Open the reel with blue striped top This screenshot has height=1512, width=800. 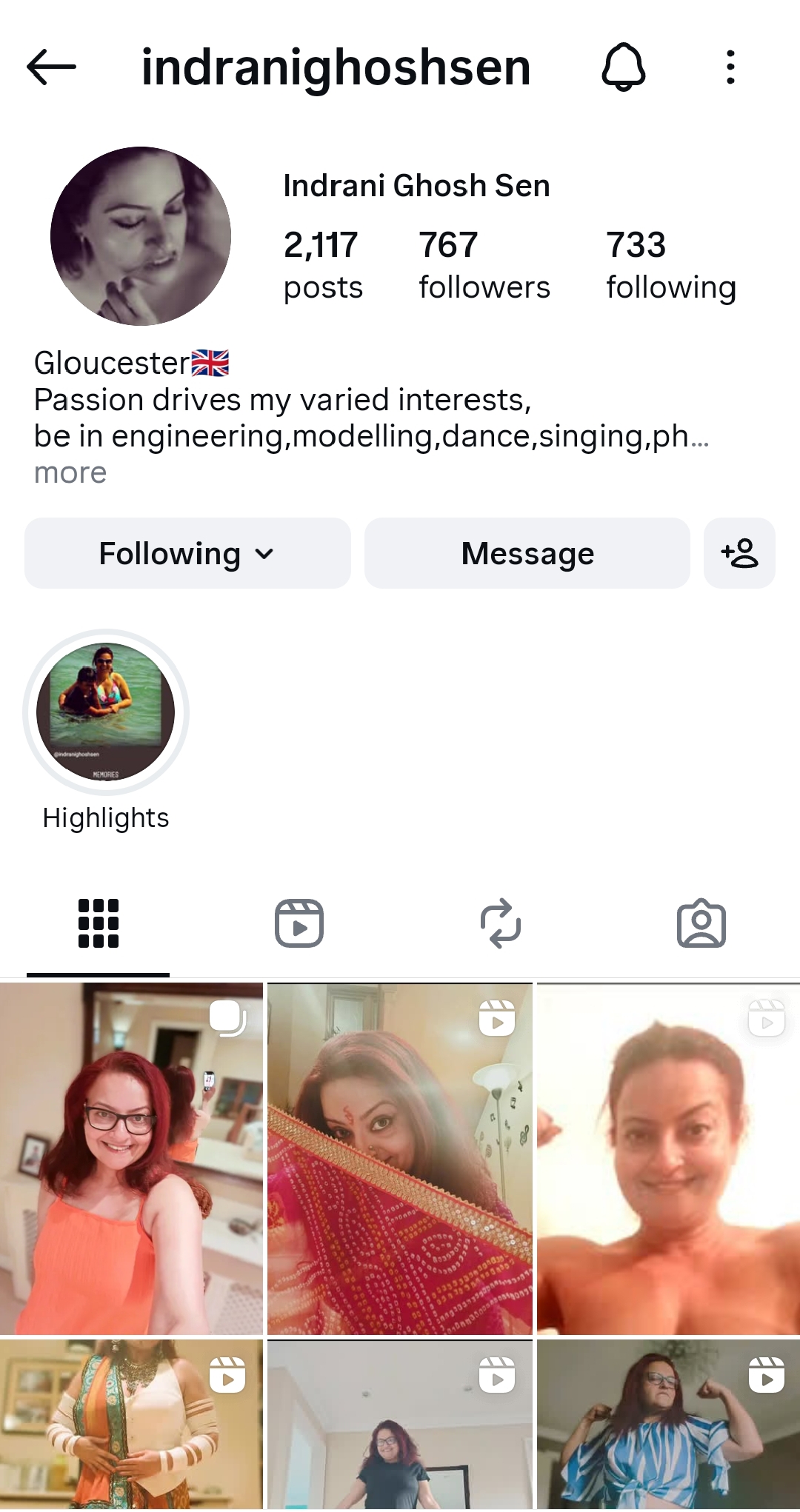click(x=668, y=1425)
